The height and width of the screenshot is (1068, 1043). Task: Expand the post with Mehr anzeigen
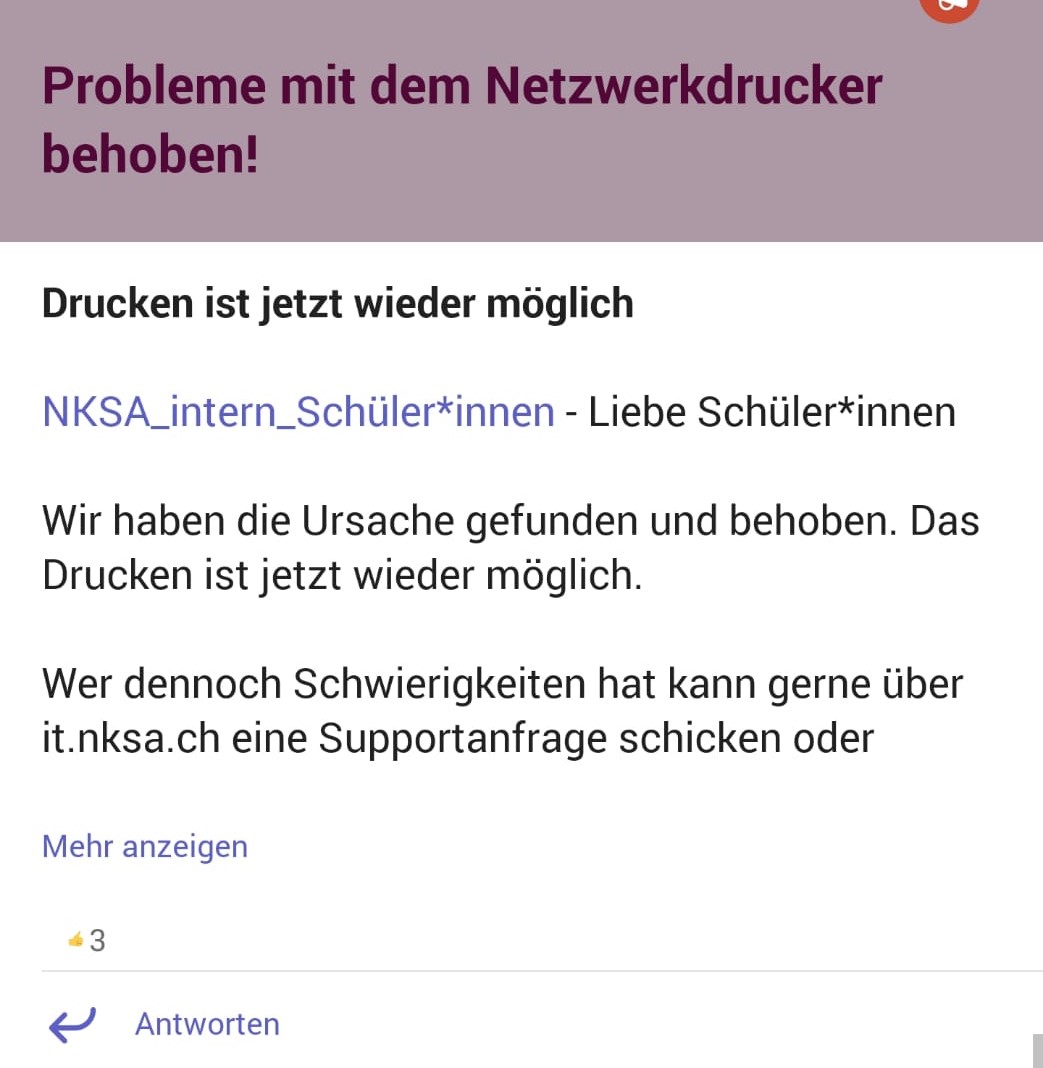tap(145, 847)
